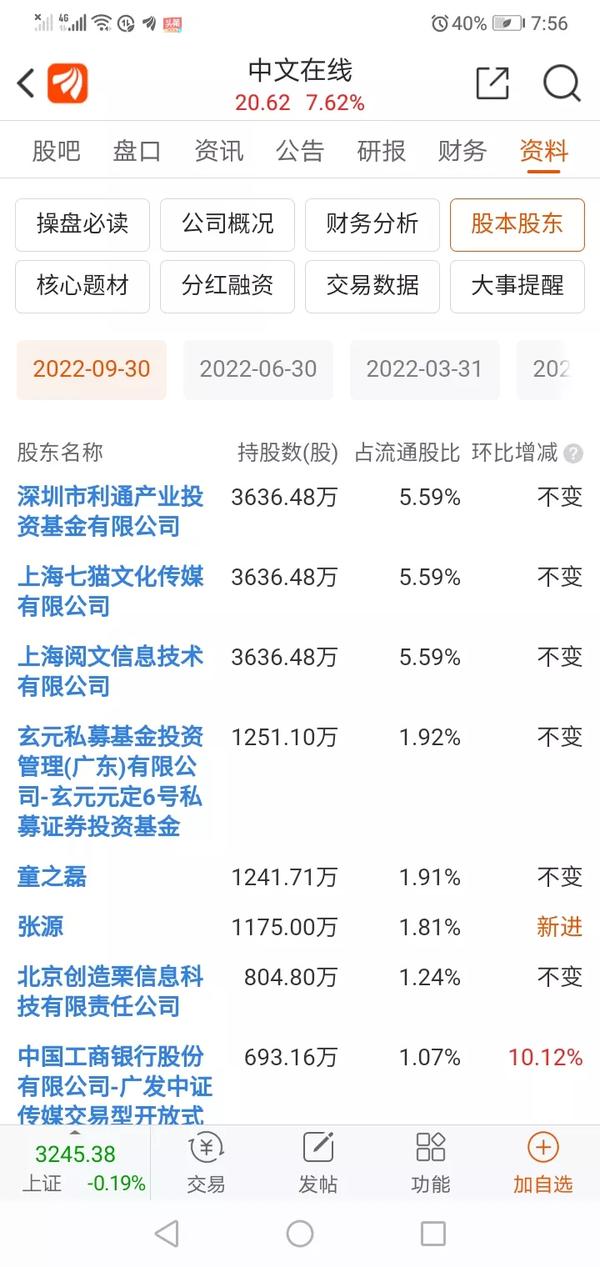Open the 财务分析 section

372,224
